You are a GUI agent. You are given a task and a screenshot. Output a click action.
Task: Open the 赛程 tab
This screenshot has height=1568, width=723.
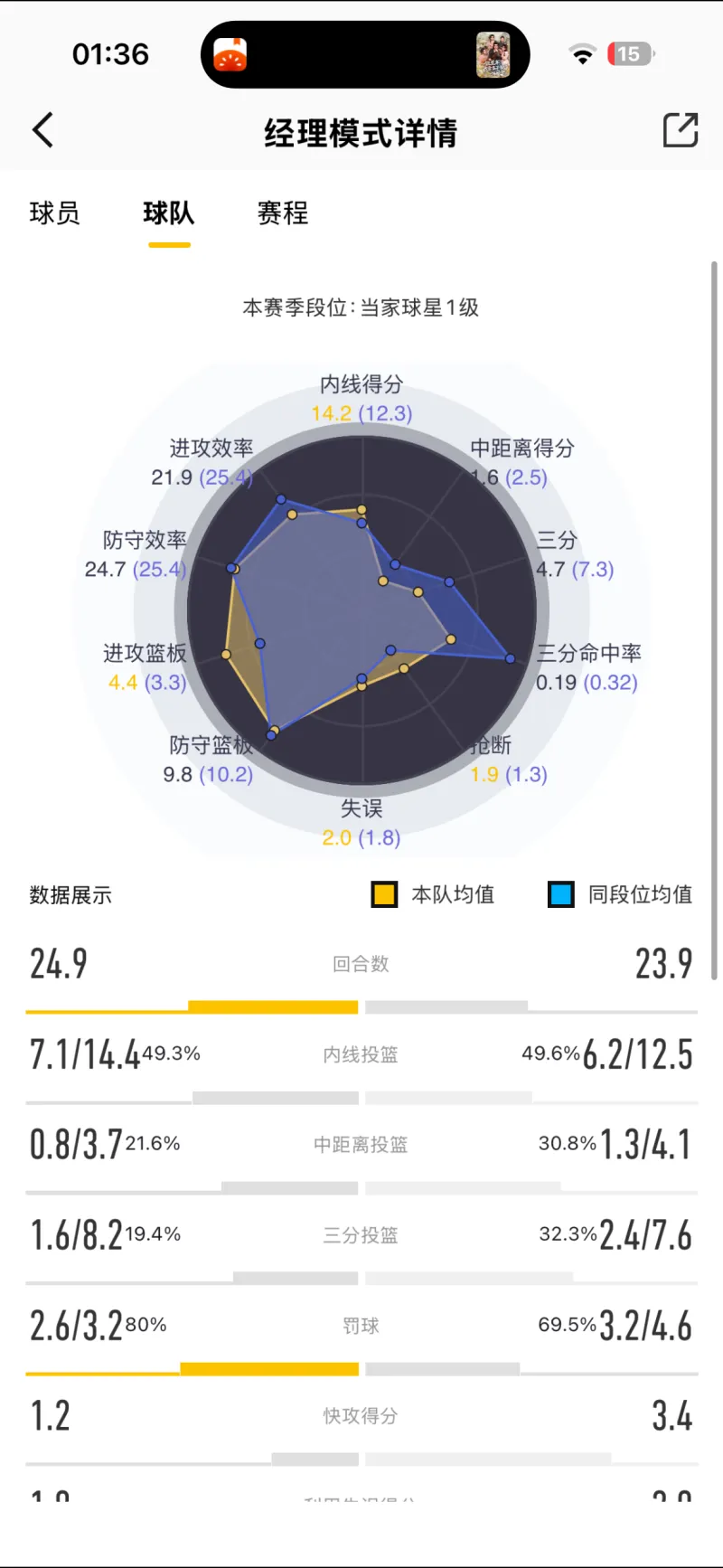pos(283,213)
